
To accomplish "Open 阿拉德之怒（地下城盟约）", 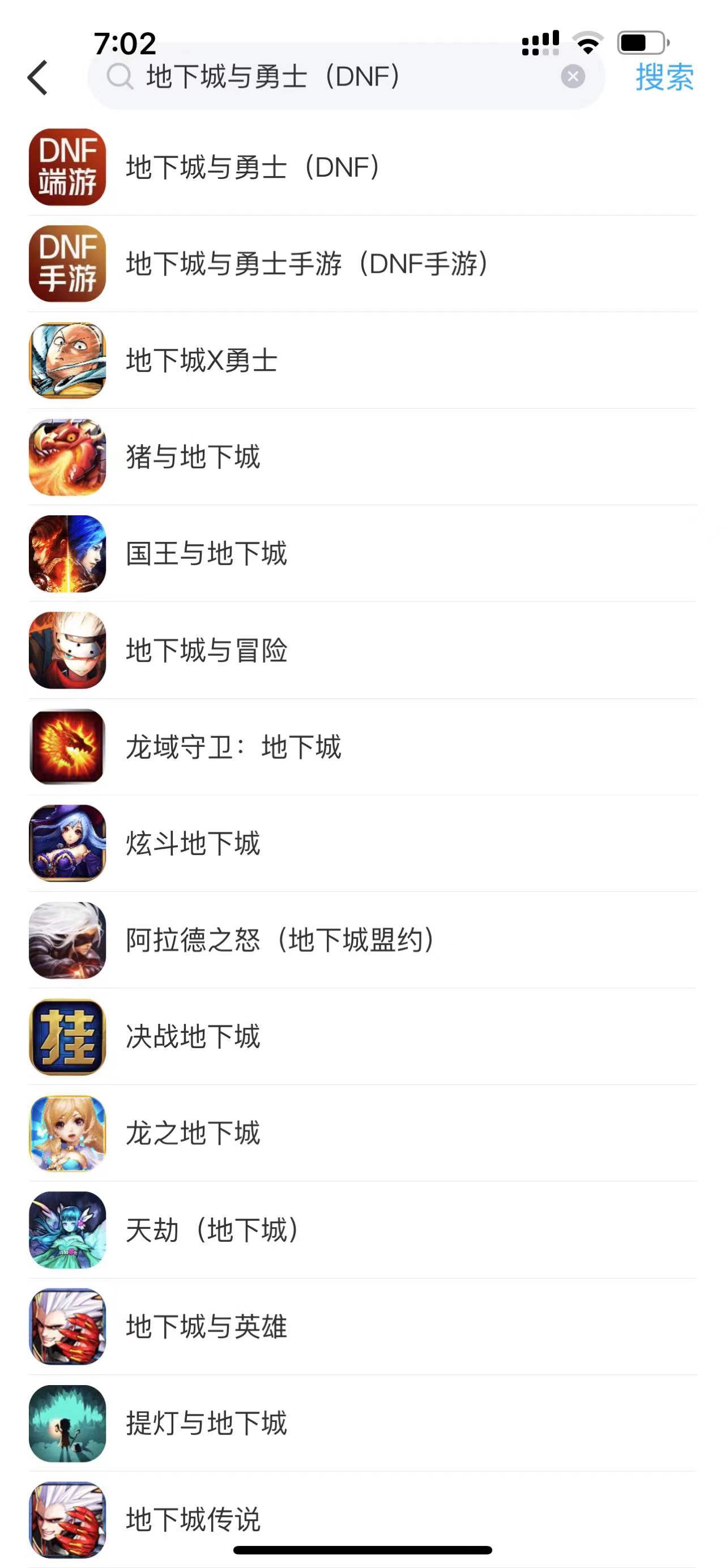I will coord(280,941).
